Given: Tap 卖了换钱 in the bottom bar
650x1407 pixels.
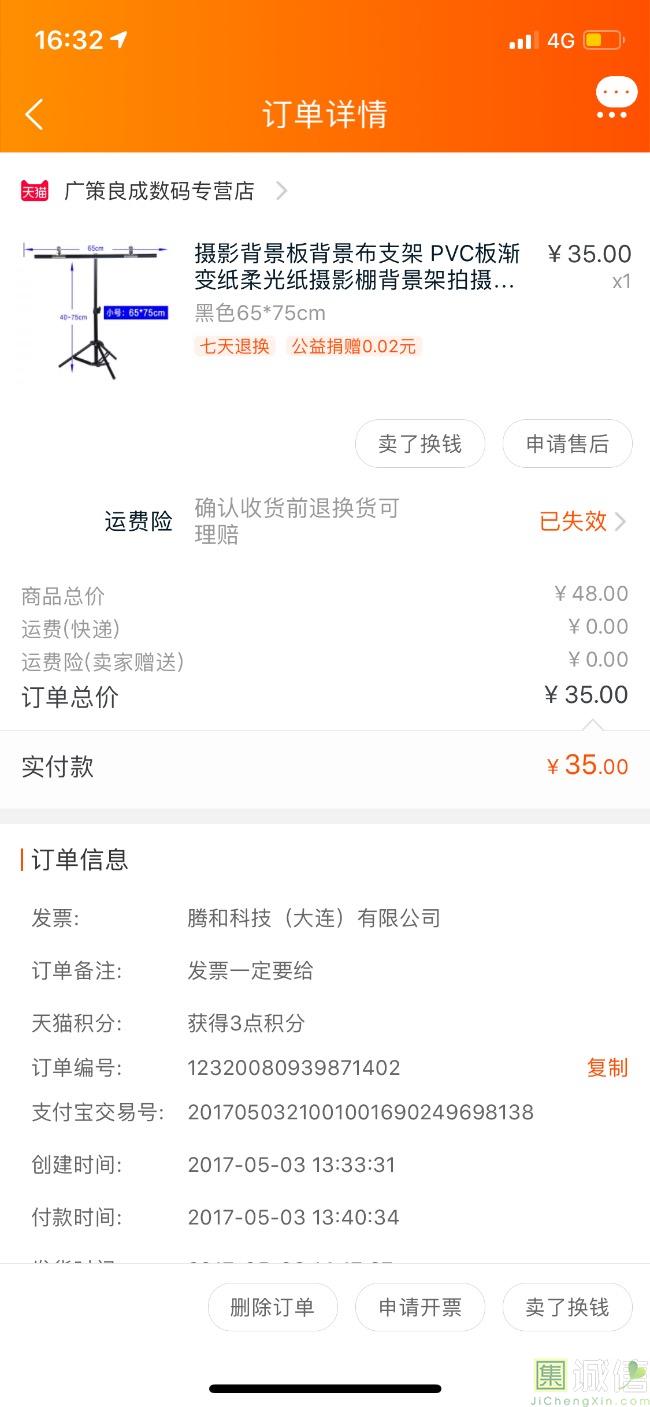Looking at the screenshot, I should [x=567, y=1307].
